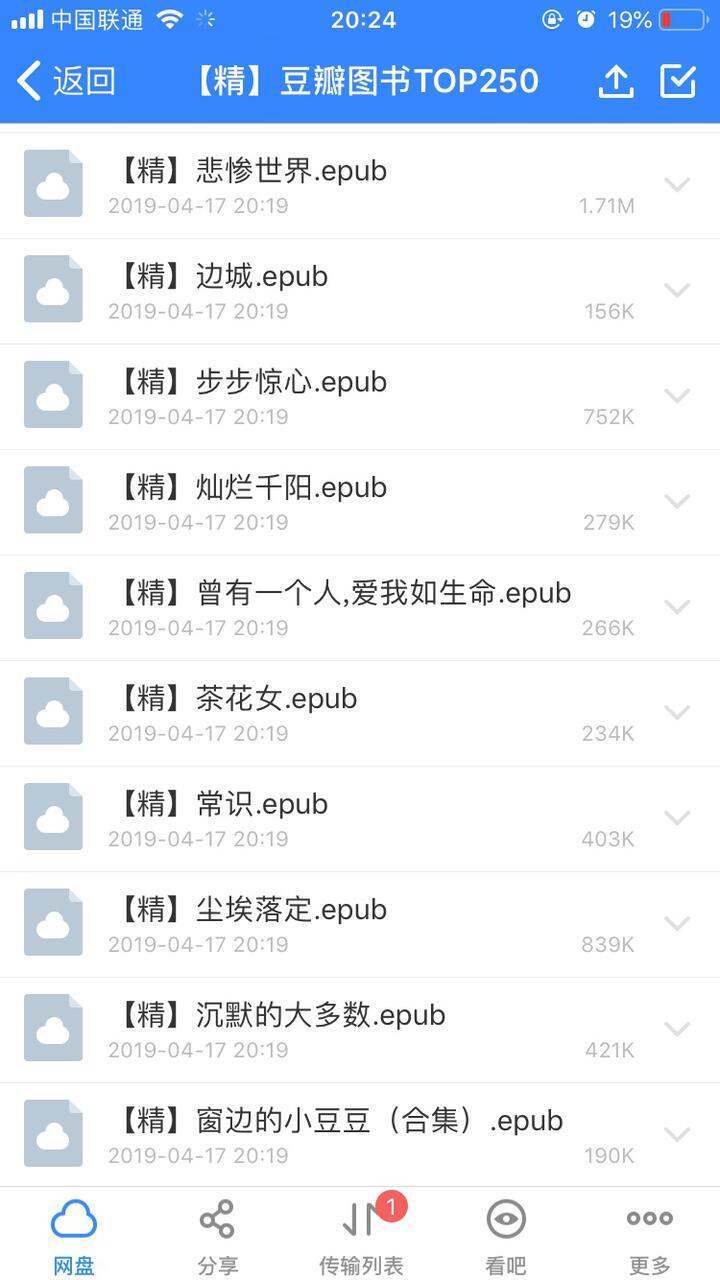
Task: Enter multi-select mode with the checkbox icon
Action: (678, 81)
